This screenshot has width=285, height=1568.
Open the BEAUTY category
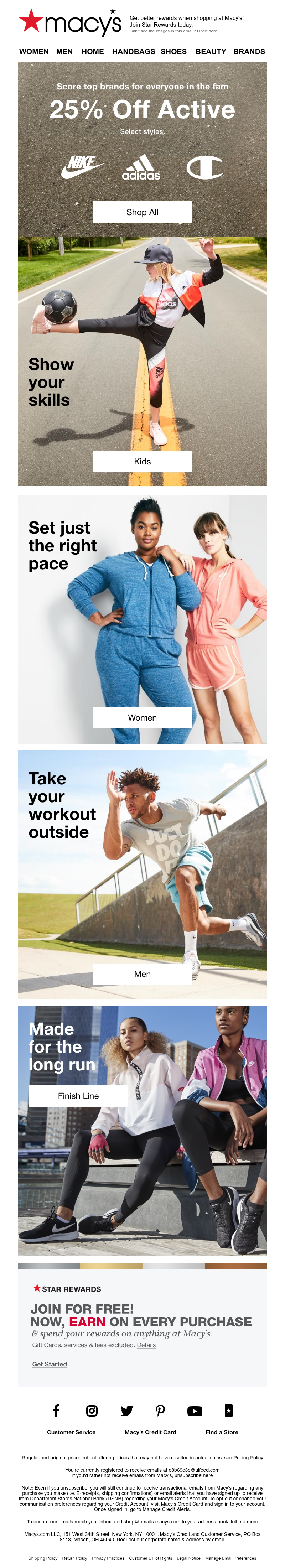(211, 52)
